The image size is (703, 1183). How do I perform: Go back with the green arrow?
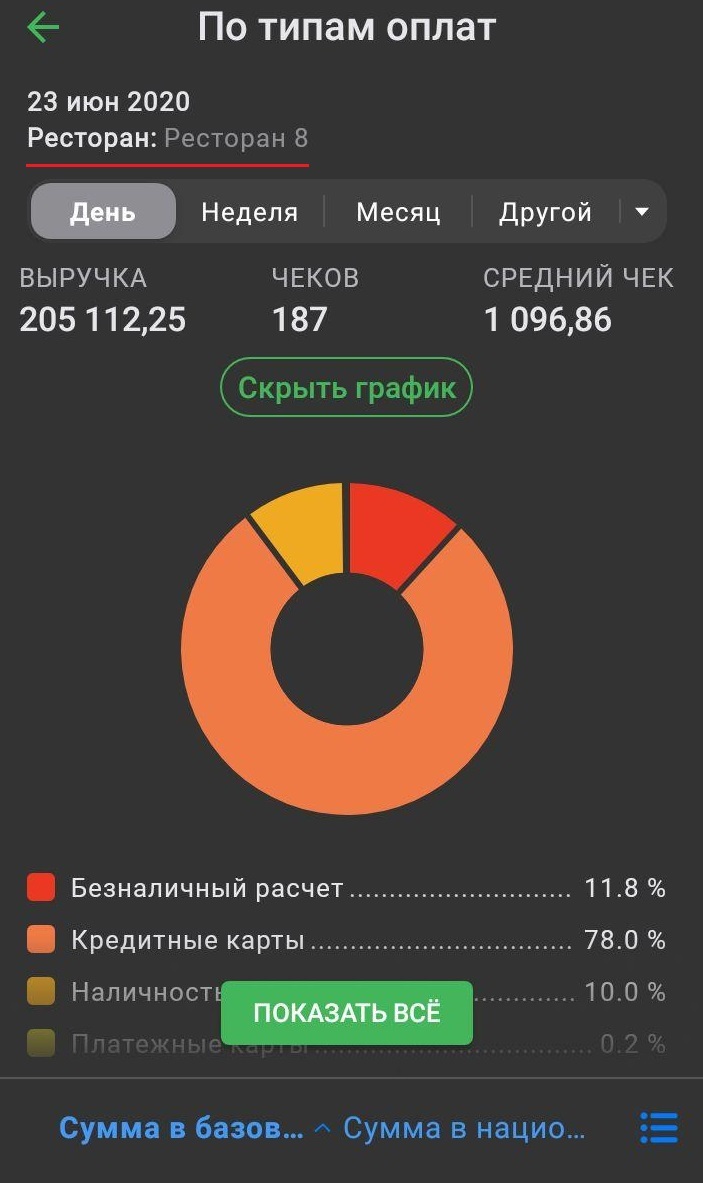pos(43,28)
